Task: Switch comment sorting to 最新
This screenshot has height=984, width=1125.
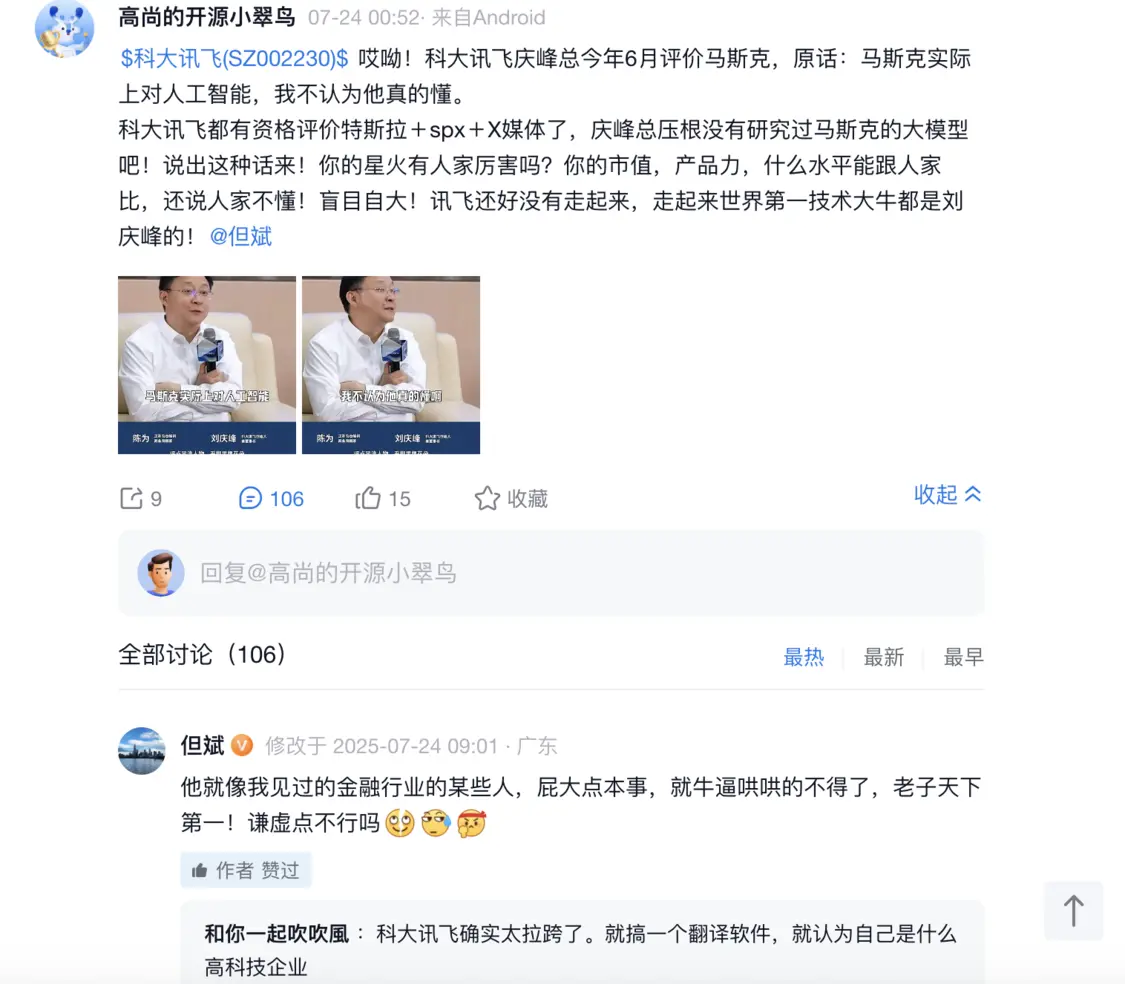Action: click(883, 657)
